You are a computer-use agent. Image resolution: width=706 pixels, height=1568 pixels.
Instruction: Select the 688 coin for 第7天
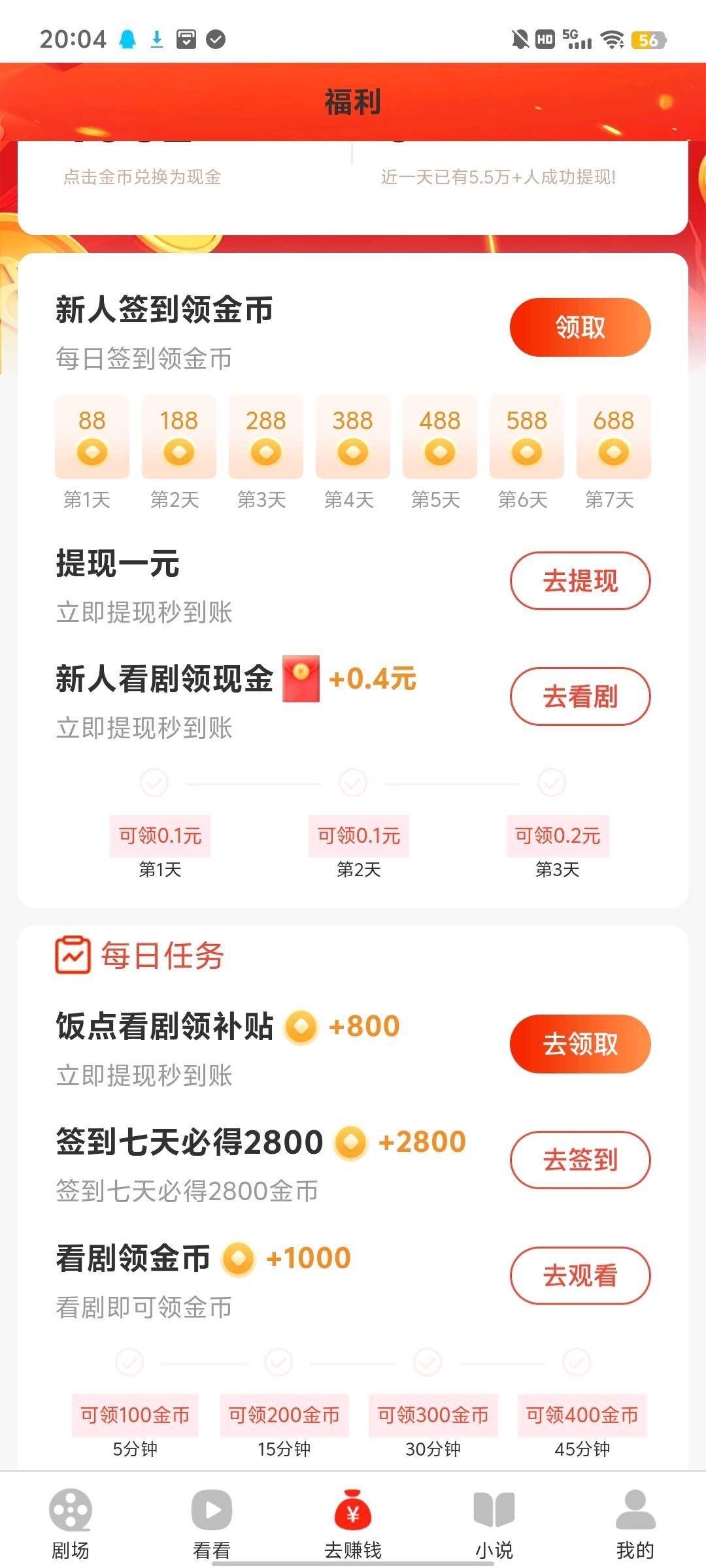613,451
